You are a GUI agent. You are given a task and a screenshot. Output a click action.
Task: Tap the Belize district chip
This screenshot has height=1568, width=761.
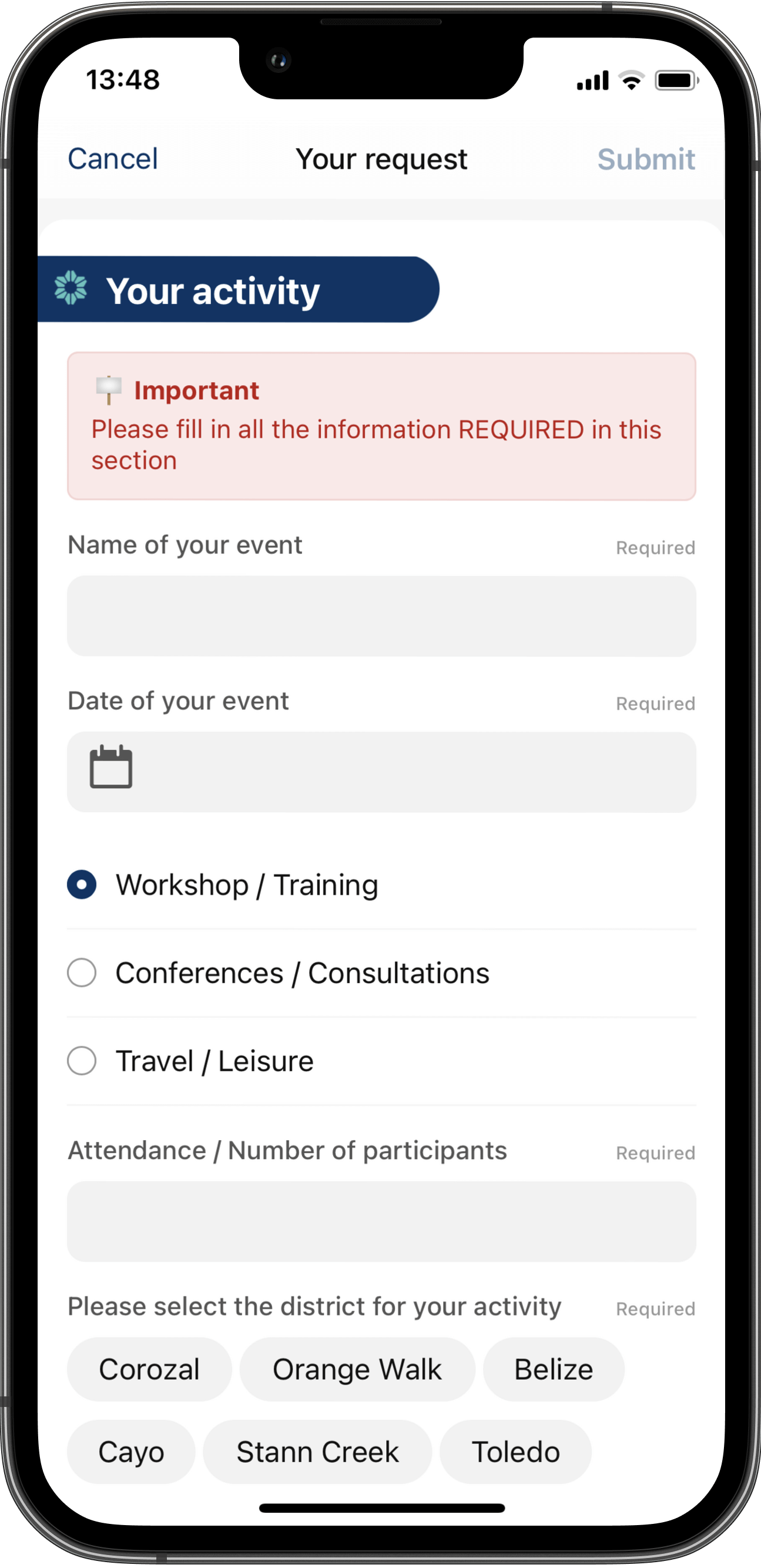tap(553, 1369)
